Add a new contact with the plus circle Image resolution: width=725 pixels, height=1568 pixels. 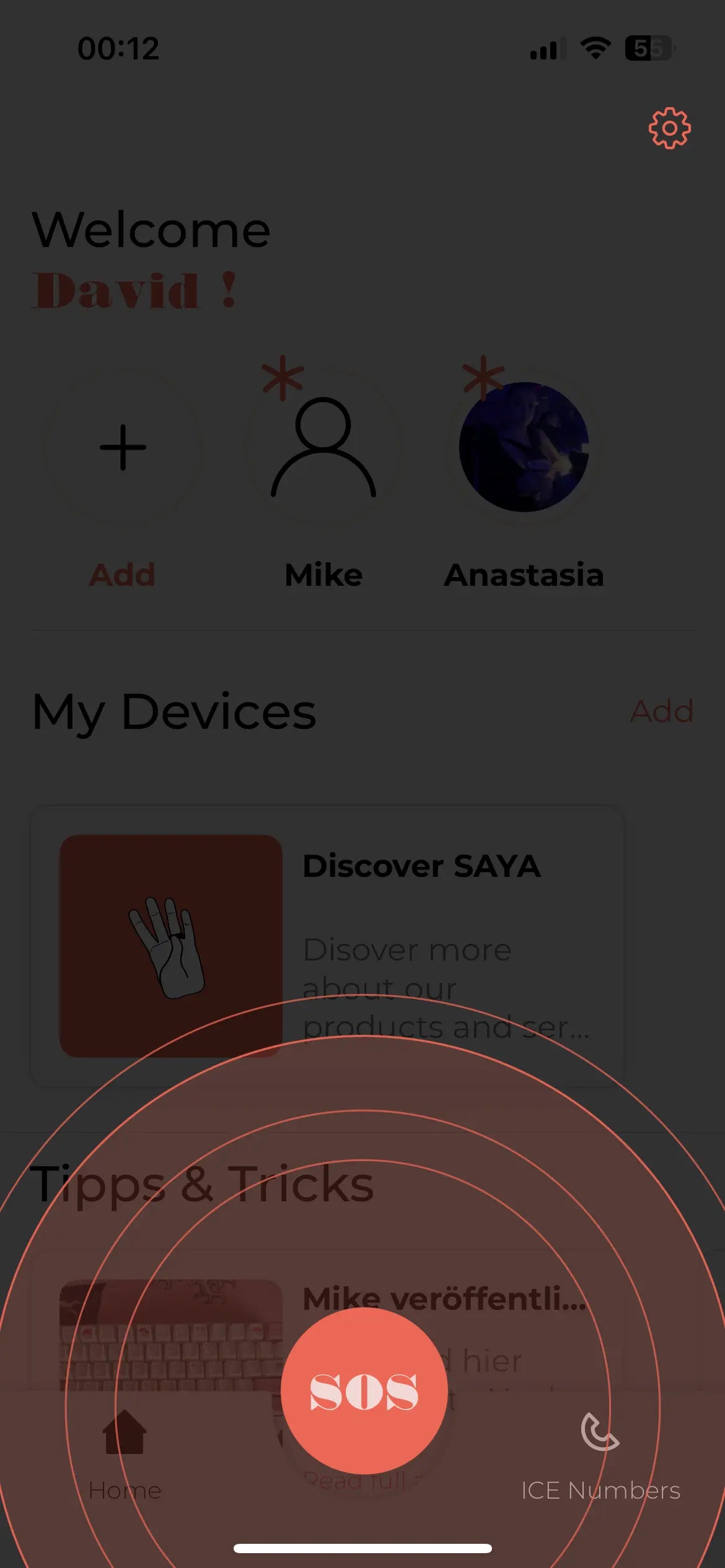pos(123,447)
